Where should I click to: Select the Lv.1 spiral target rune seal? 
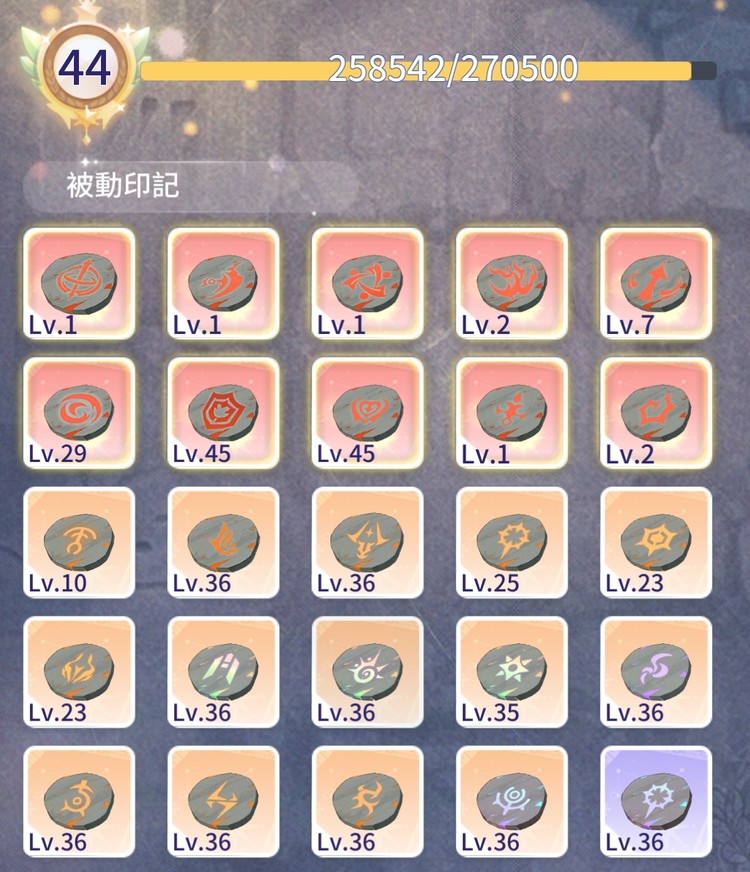pos(78,282)
